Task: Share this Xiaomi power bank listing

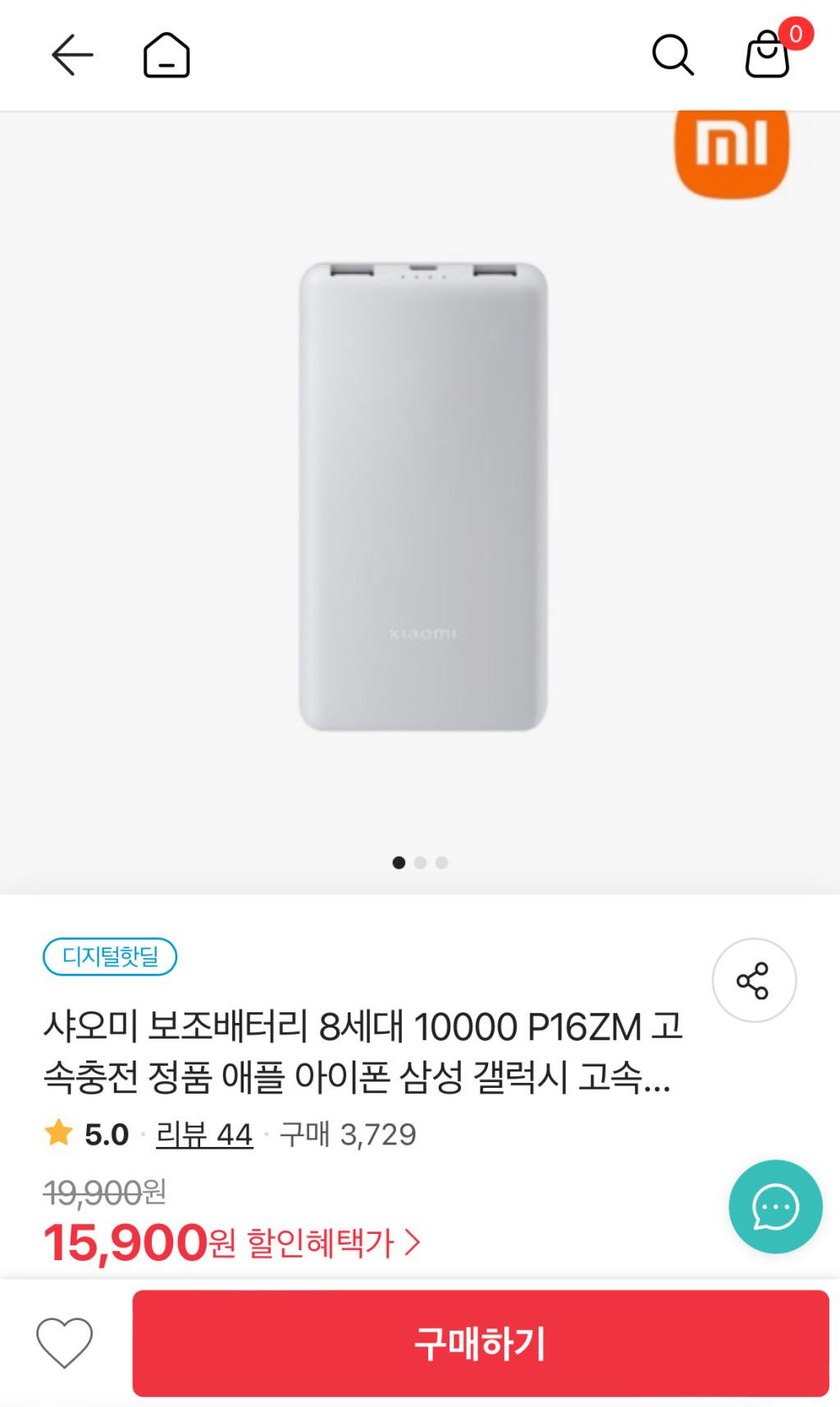Action: [754, 980]
